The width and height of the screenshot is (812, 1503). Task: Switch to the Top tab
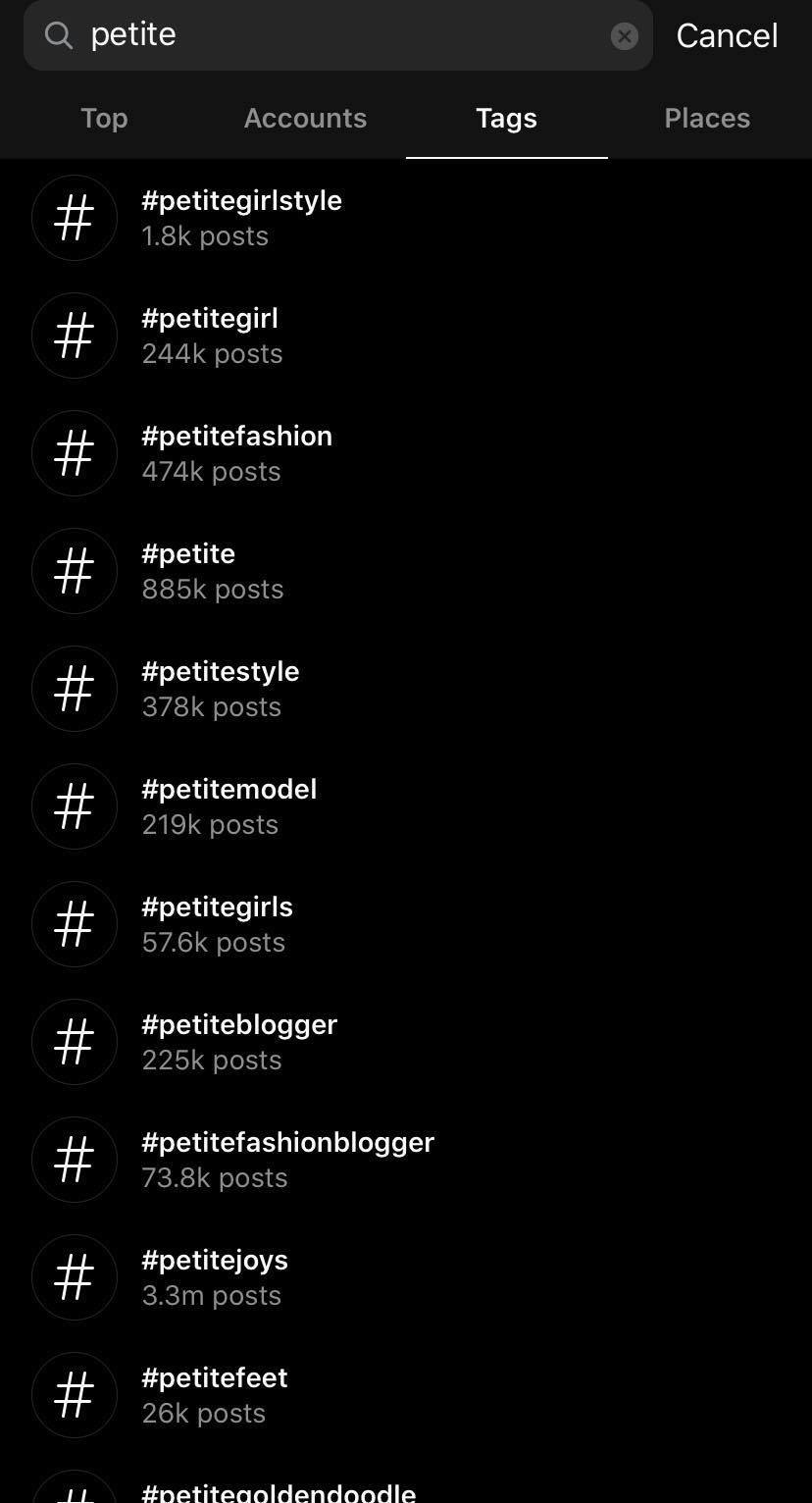click(x=103, y=118)
